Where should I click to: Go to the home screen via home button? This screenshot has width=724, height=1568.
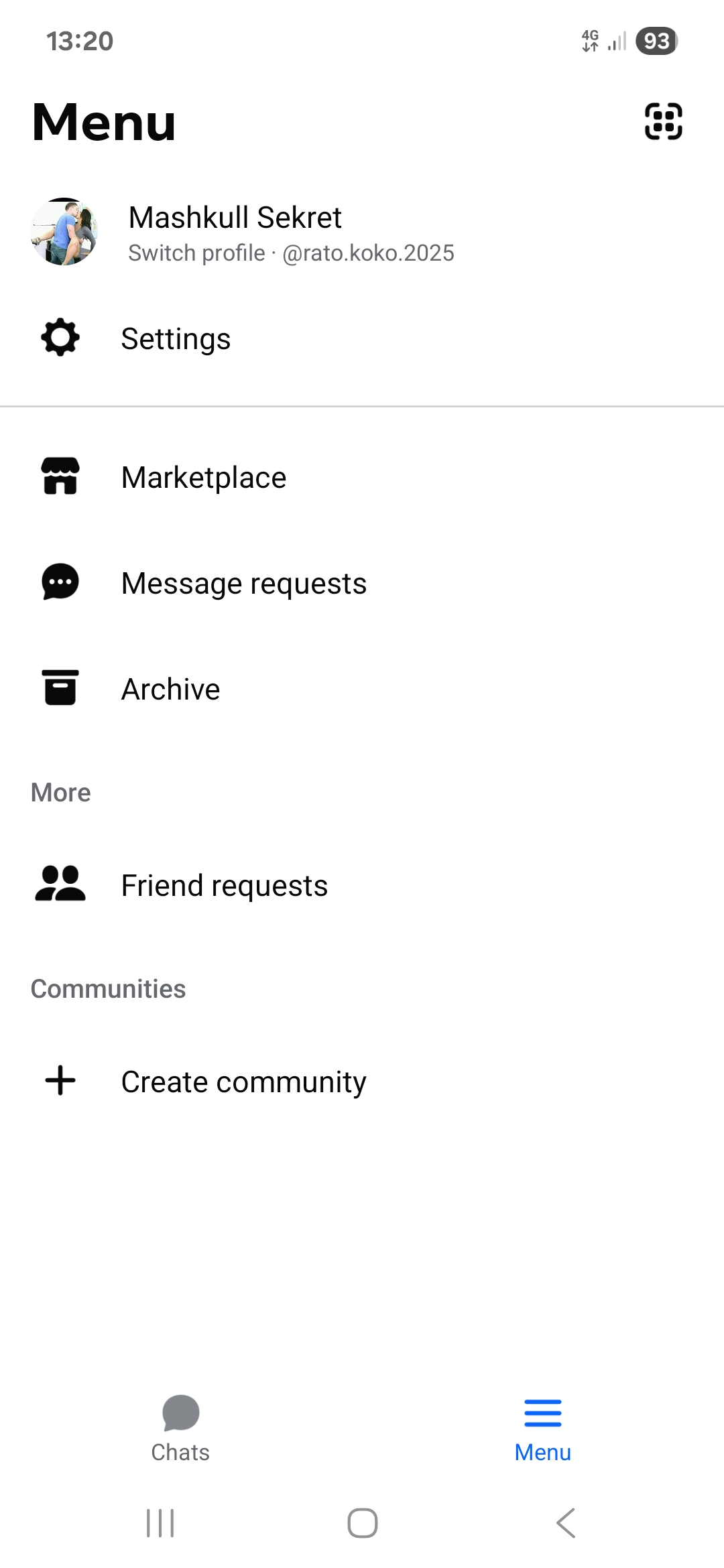point(363,1523)
